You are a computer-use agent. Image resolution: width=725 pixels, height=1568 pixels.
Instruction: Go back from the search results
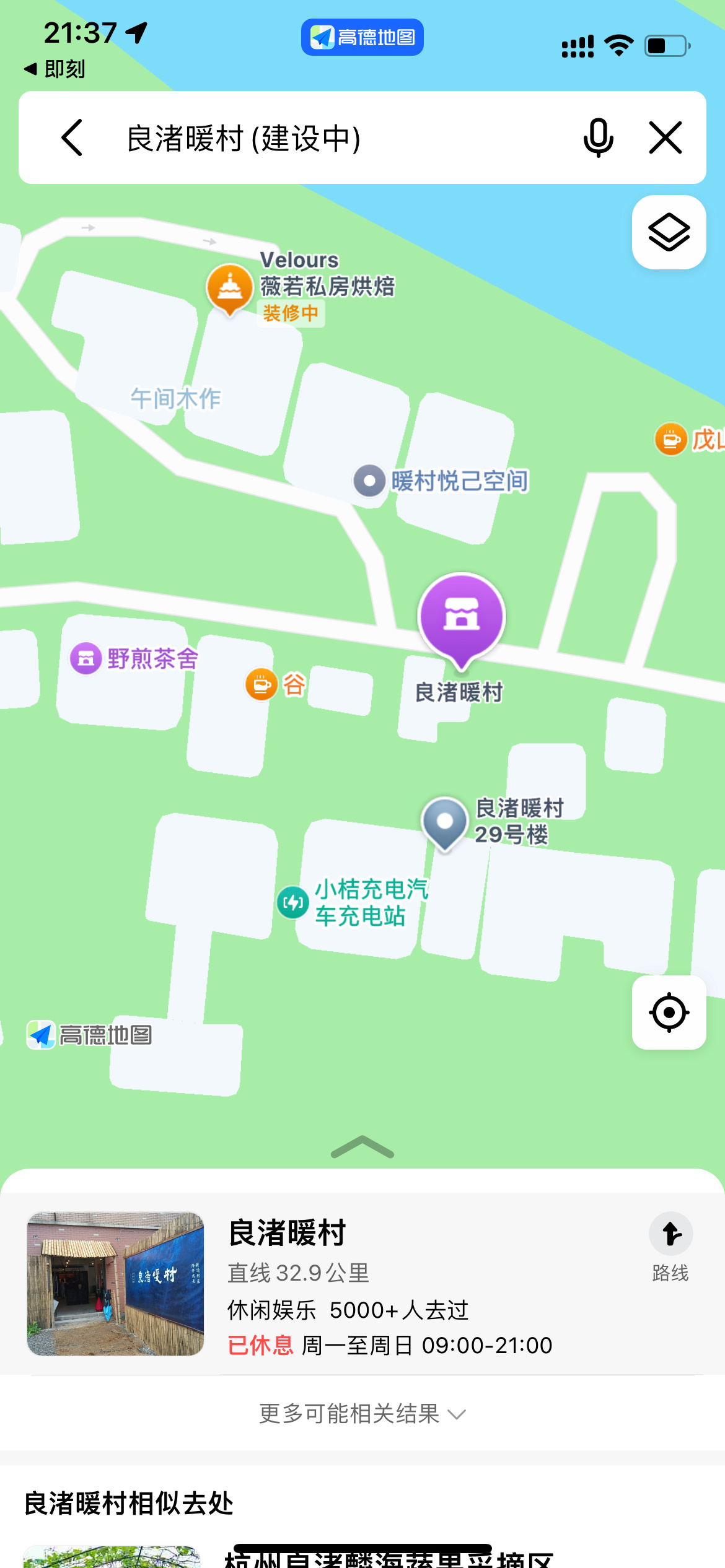coord(72,137)
